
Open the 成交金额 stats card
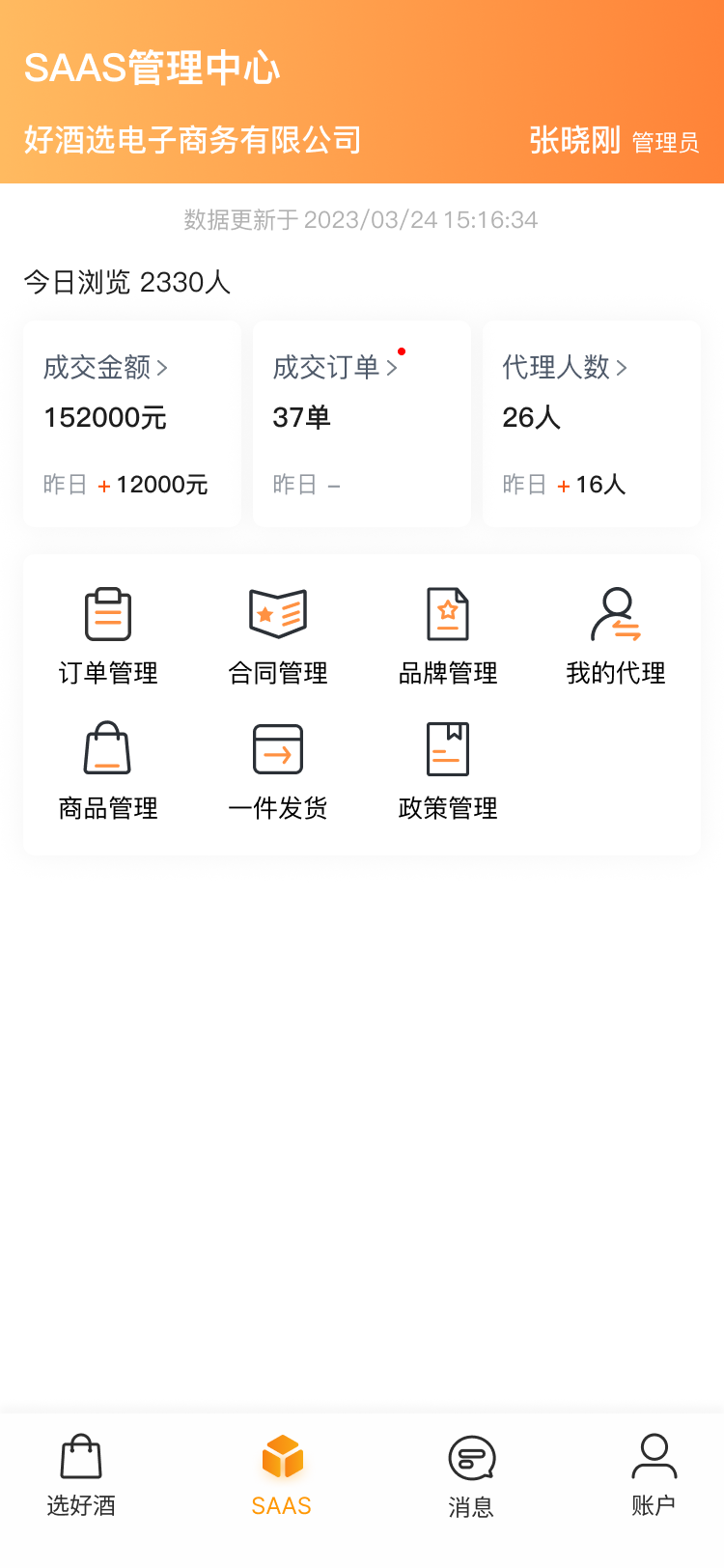click(132, 423)
